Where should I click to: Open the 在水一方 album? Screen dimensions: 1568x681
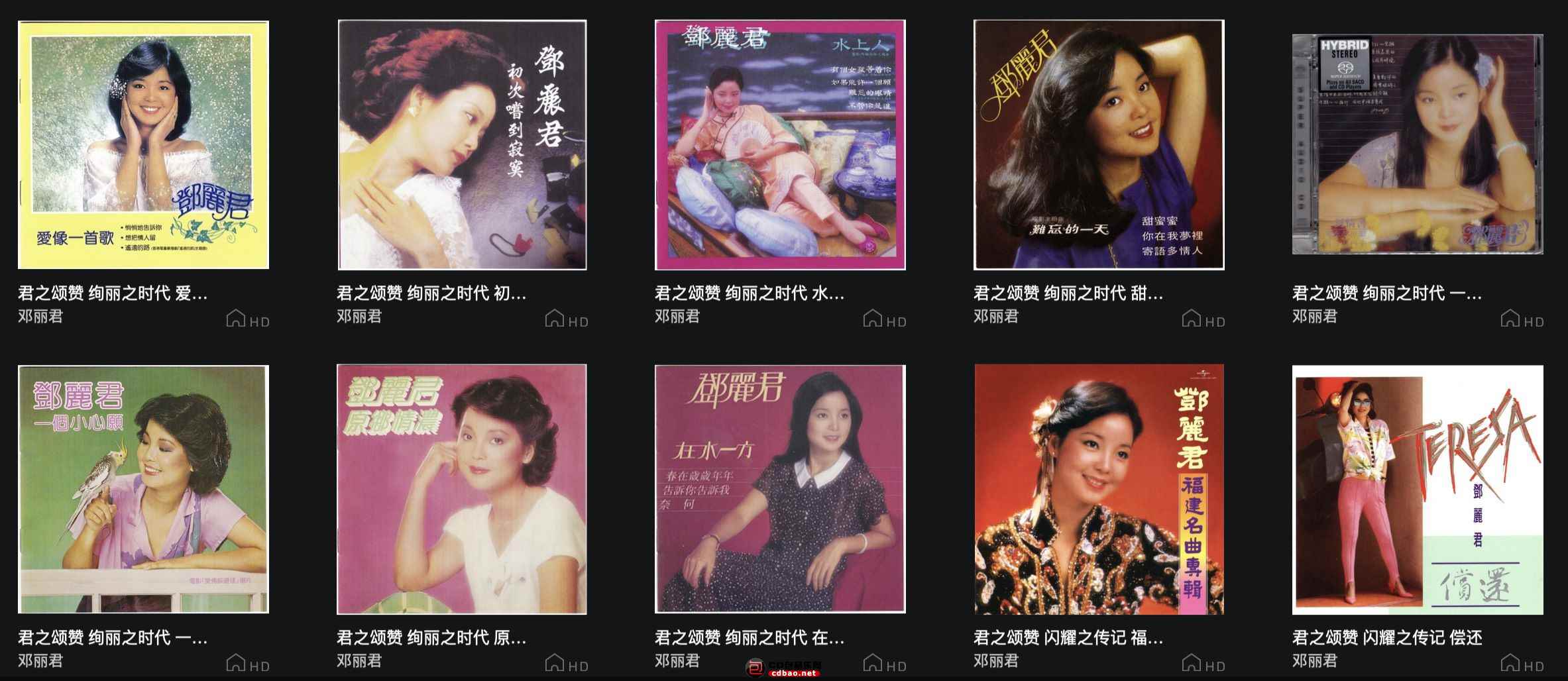point(780,489)
